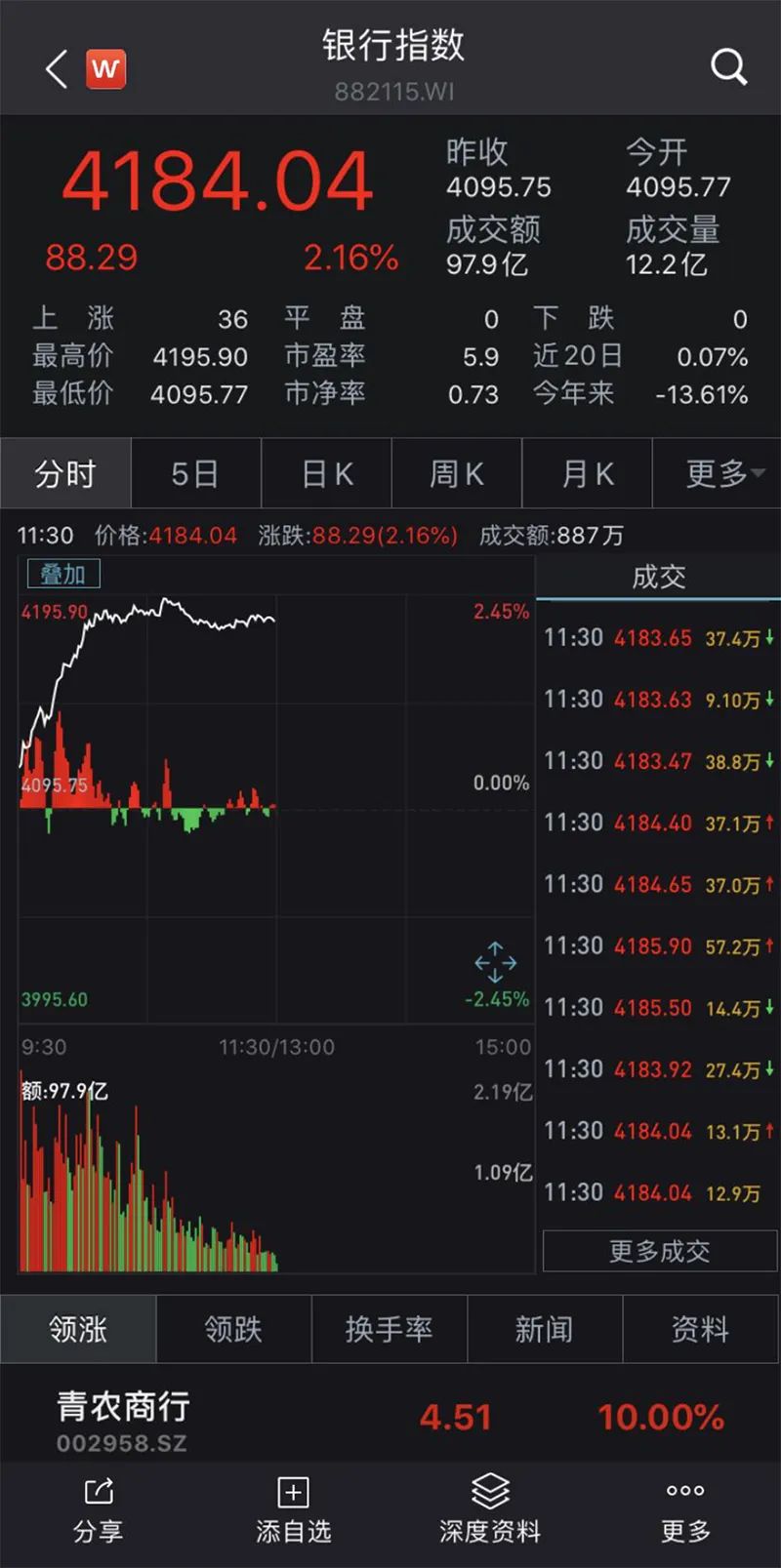Switch to the 领跌 tab
The height and width of the screenshot is (1568, 781).
point(233,1329)
